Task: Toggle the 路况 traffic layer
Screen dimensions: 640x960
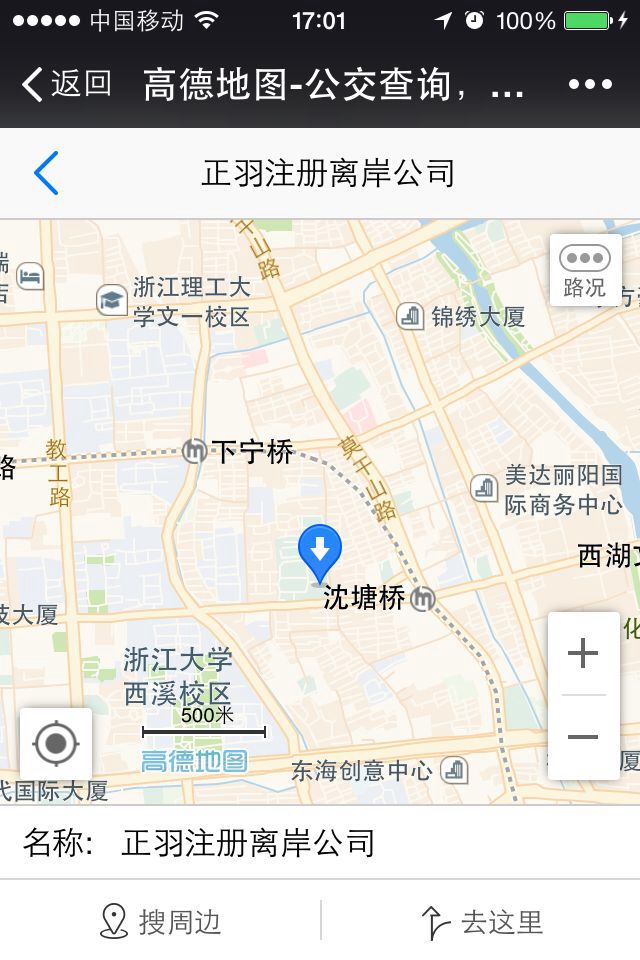Action: point(585,270)
